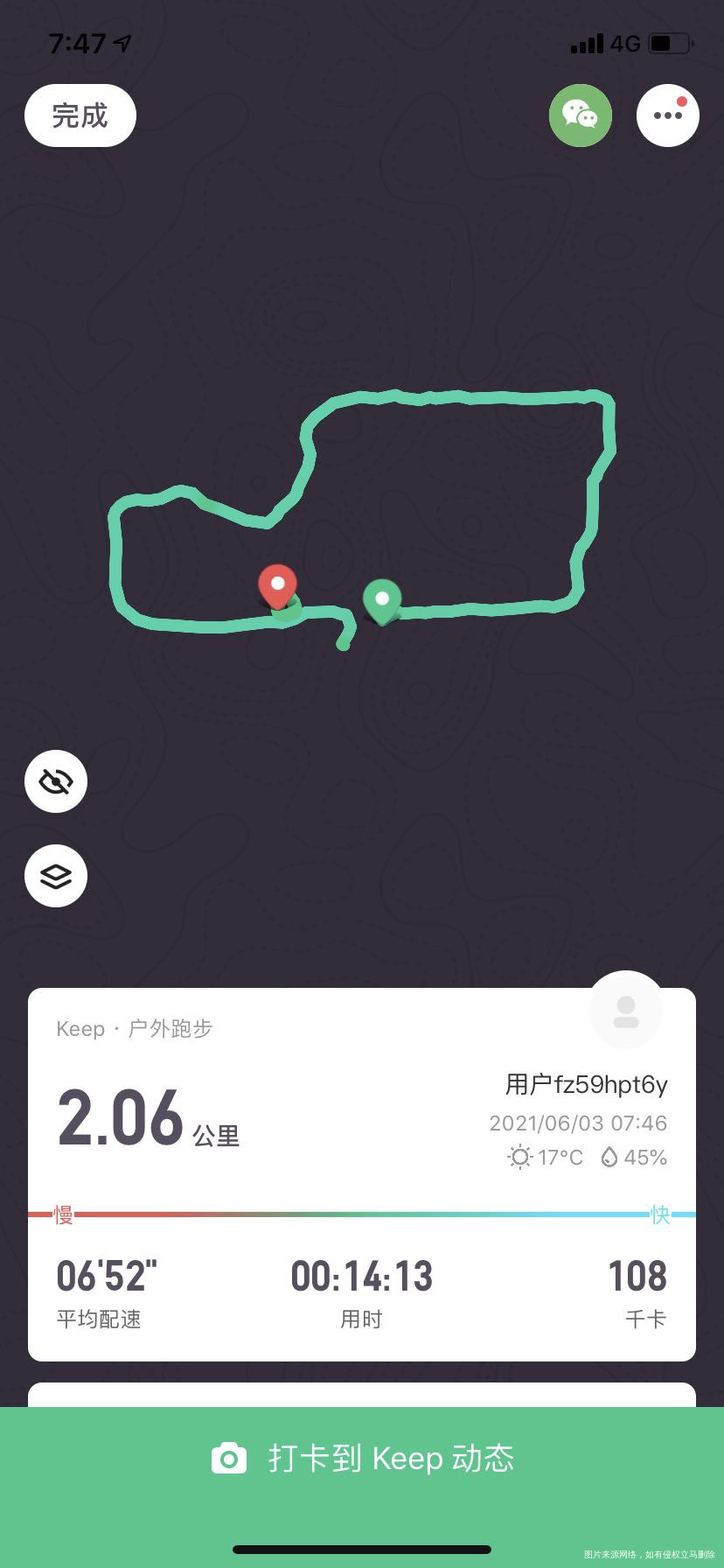Image resolution: width=724 pixels, height=1568 pixels.
Task: Tap the humidity droplet icon near 45%
Action: (610, 1157)
